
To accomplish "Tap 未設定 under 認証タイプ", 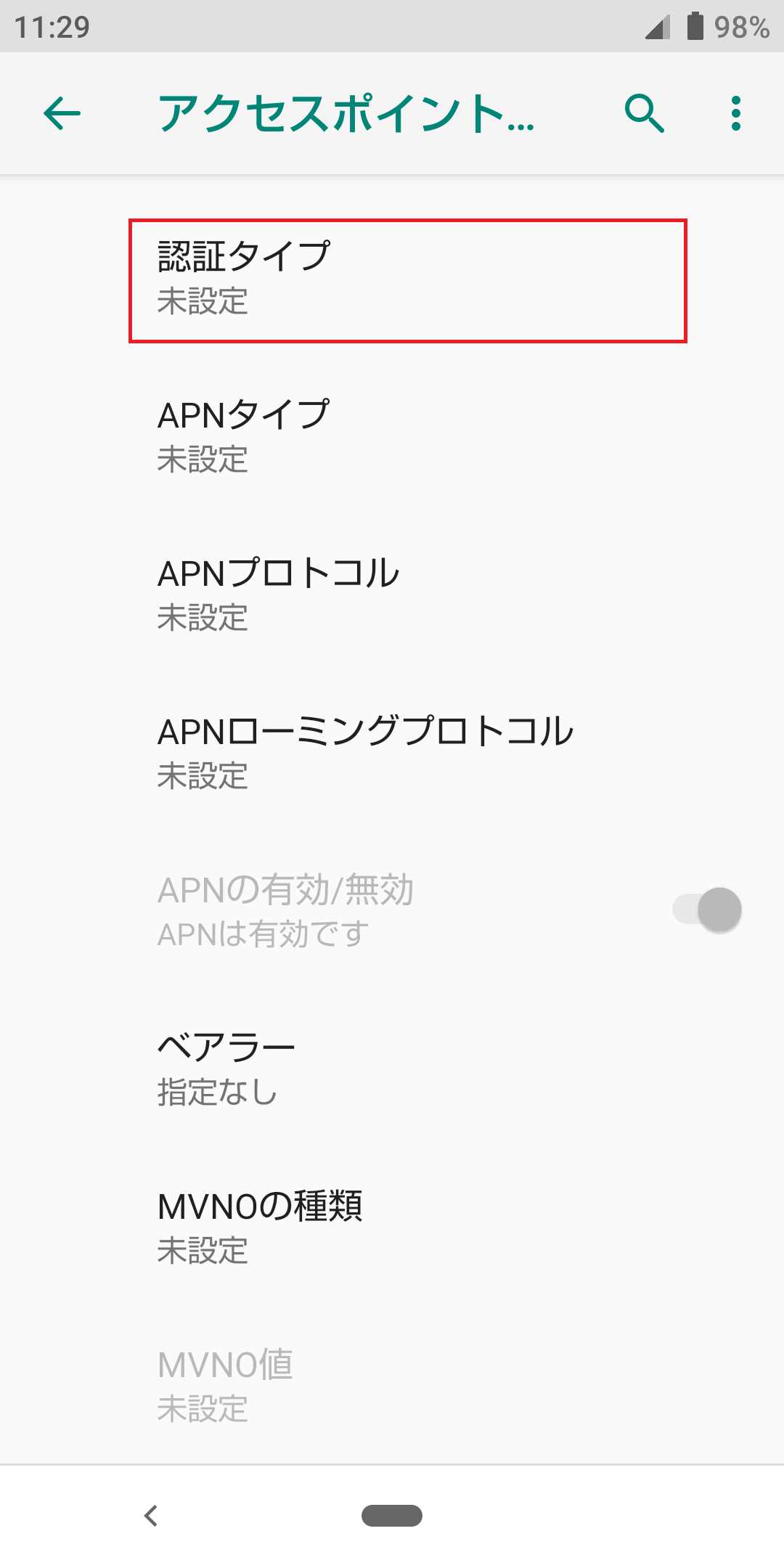I will click(x=202, y=305).
